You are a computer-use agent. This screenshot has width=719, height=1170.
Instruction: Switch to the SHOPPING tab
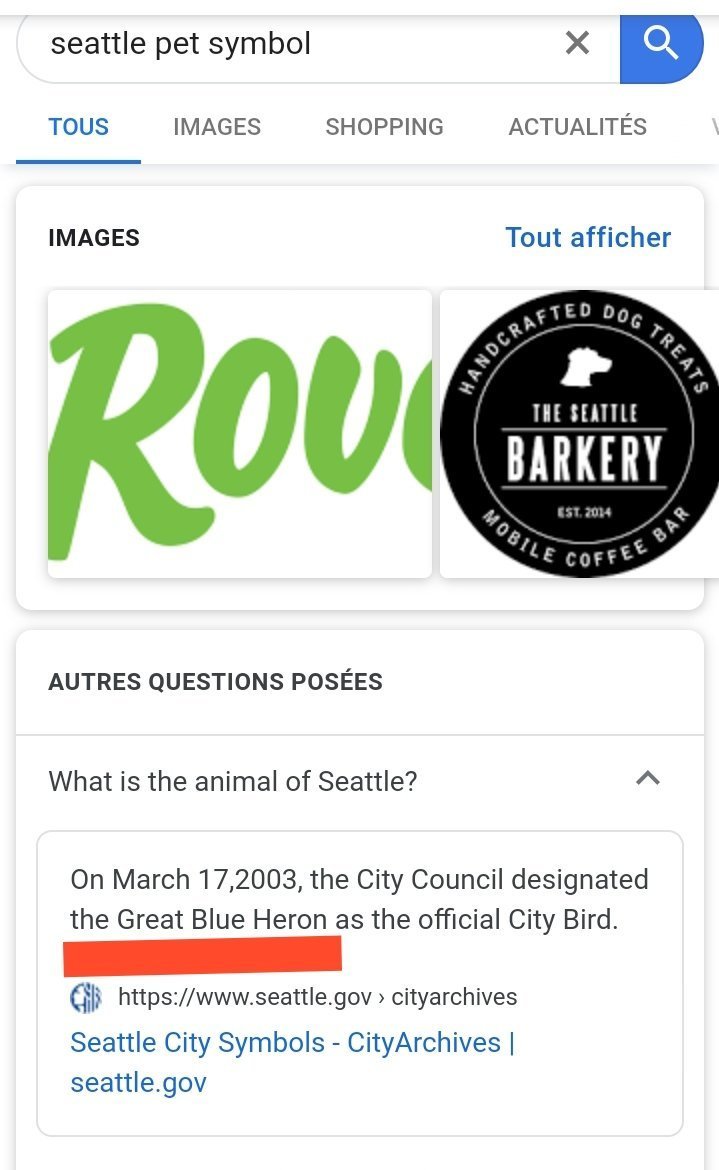[384, 127]
